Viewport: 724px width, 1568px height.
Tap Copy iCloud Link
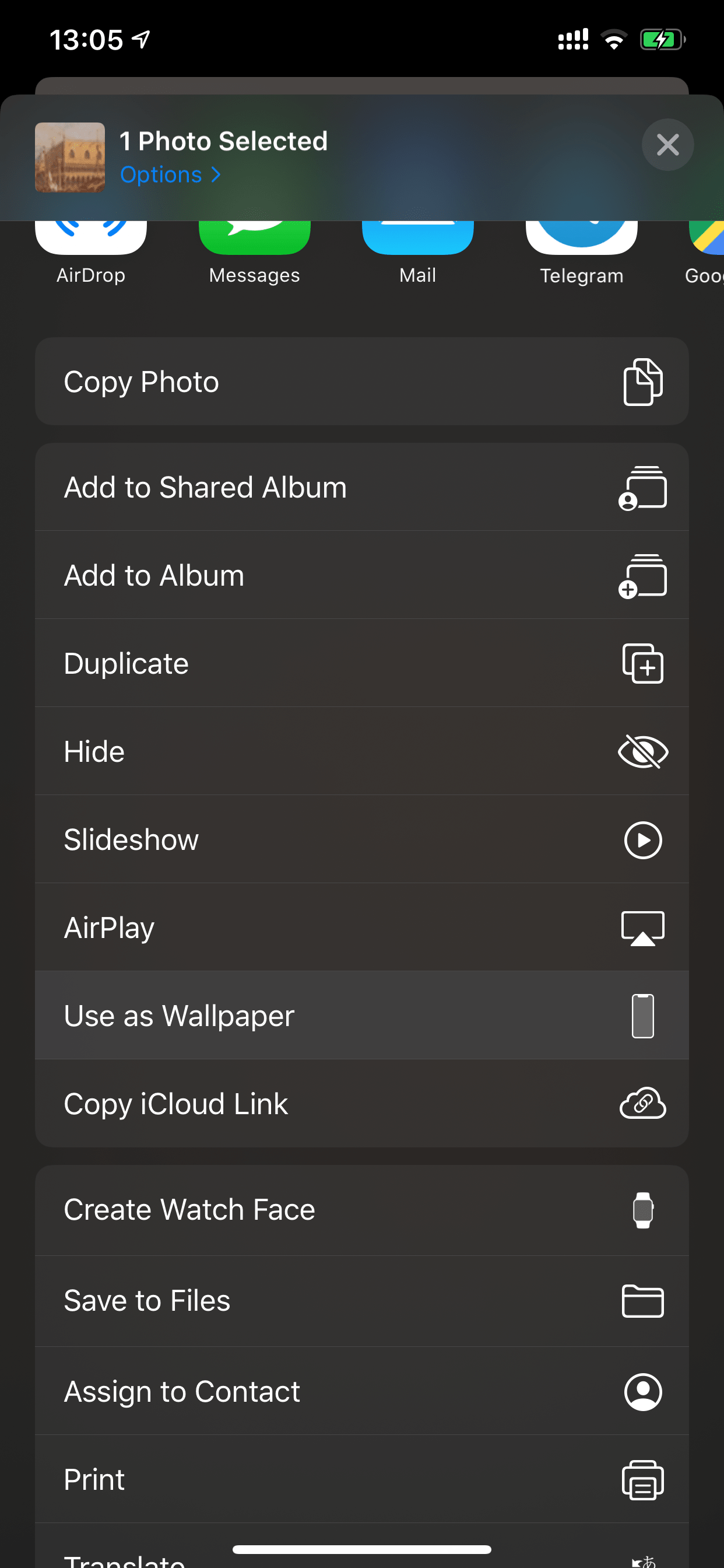[x=362, y=1104]
